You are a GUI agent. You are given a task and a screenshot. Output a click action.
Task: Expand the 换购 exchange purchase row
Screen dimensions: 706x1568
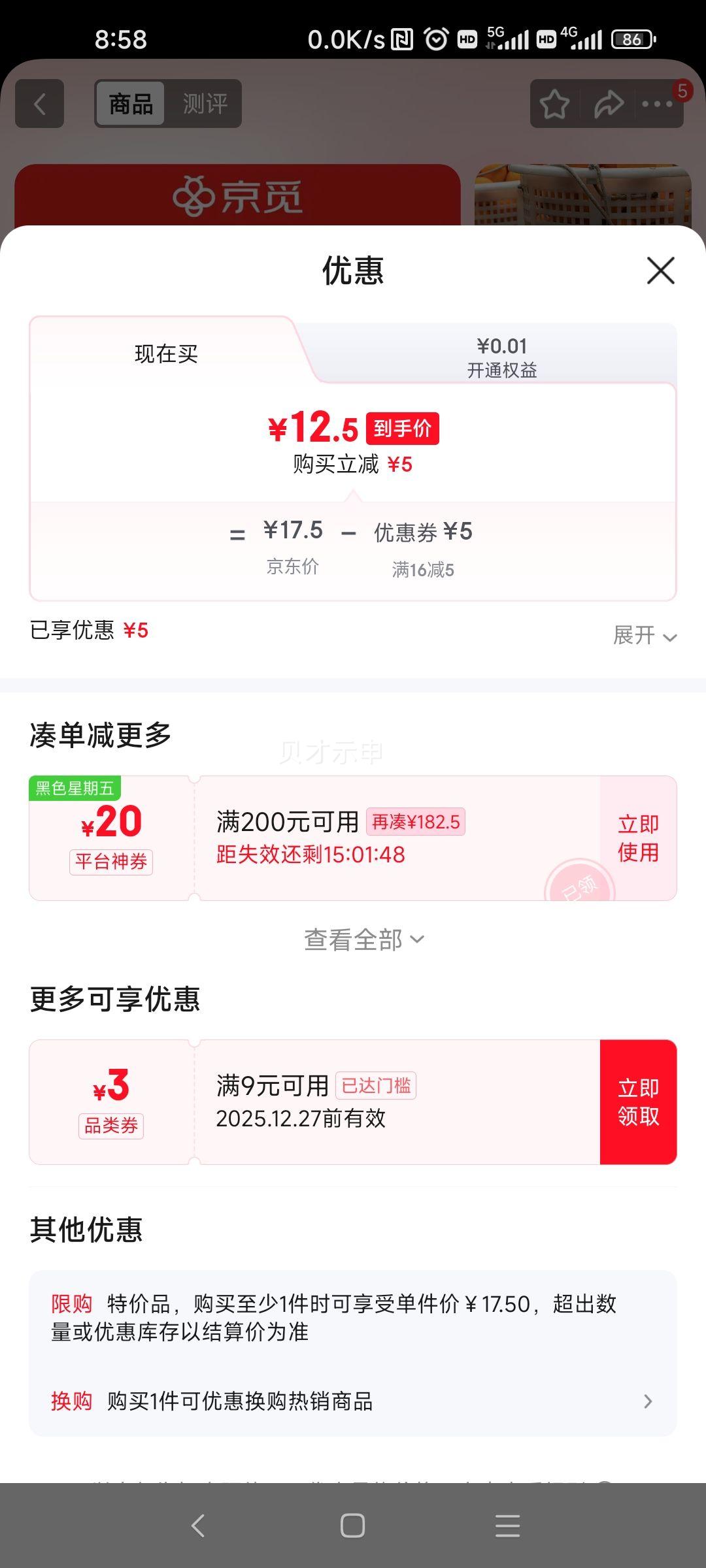[x=648, y=1401]
